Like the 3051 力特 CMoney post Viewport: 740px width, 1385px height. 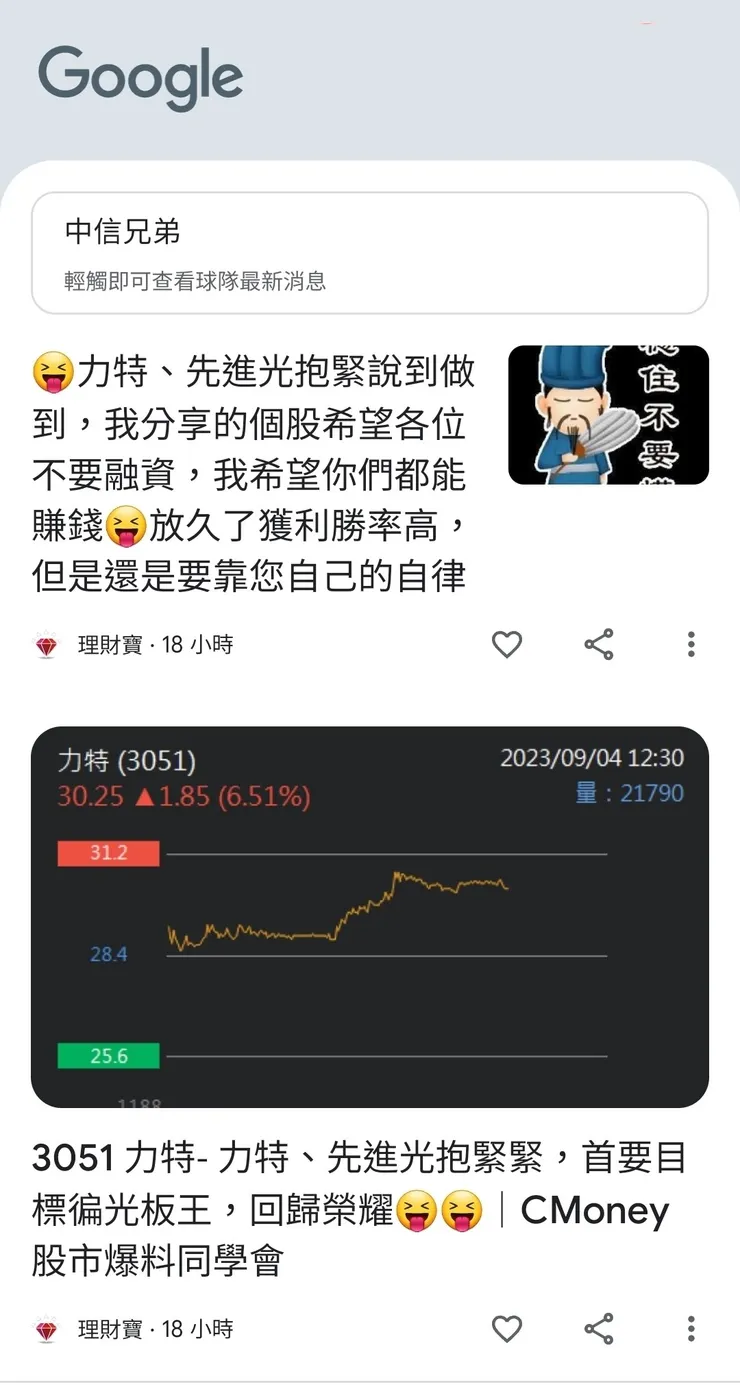(x=506, y=1329)
